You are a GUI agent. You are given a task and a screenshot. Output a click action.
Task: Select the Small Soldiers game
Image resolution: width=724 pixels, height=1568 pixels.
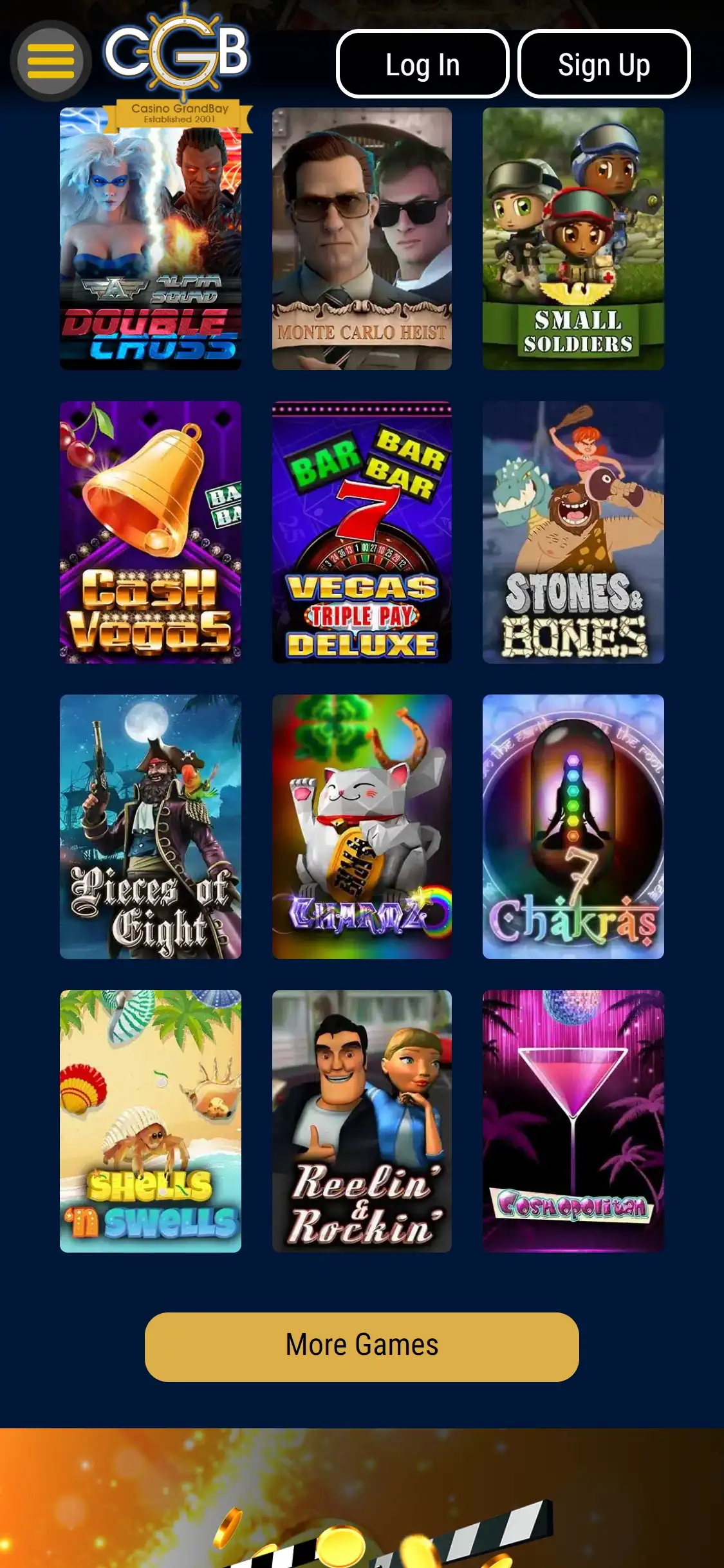coord(573,239)
